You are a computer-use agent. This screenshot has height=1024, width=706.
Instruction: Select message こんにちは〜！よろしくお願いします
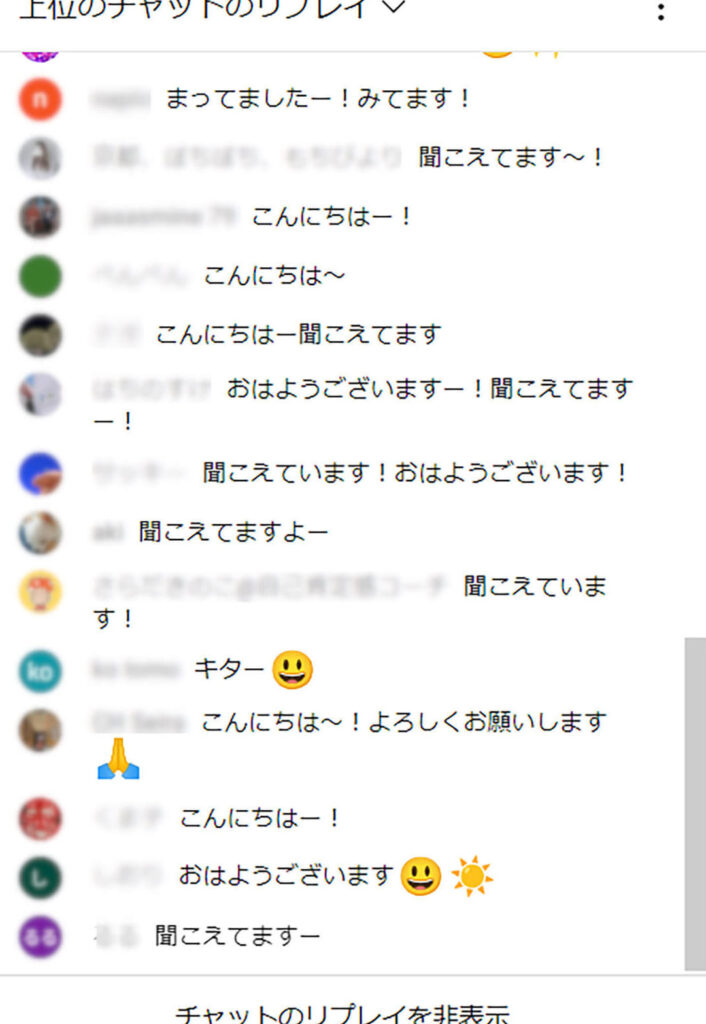[x=404, y=722]
